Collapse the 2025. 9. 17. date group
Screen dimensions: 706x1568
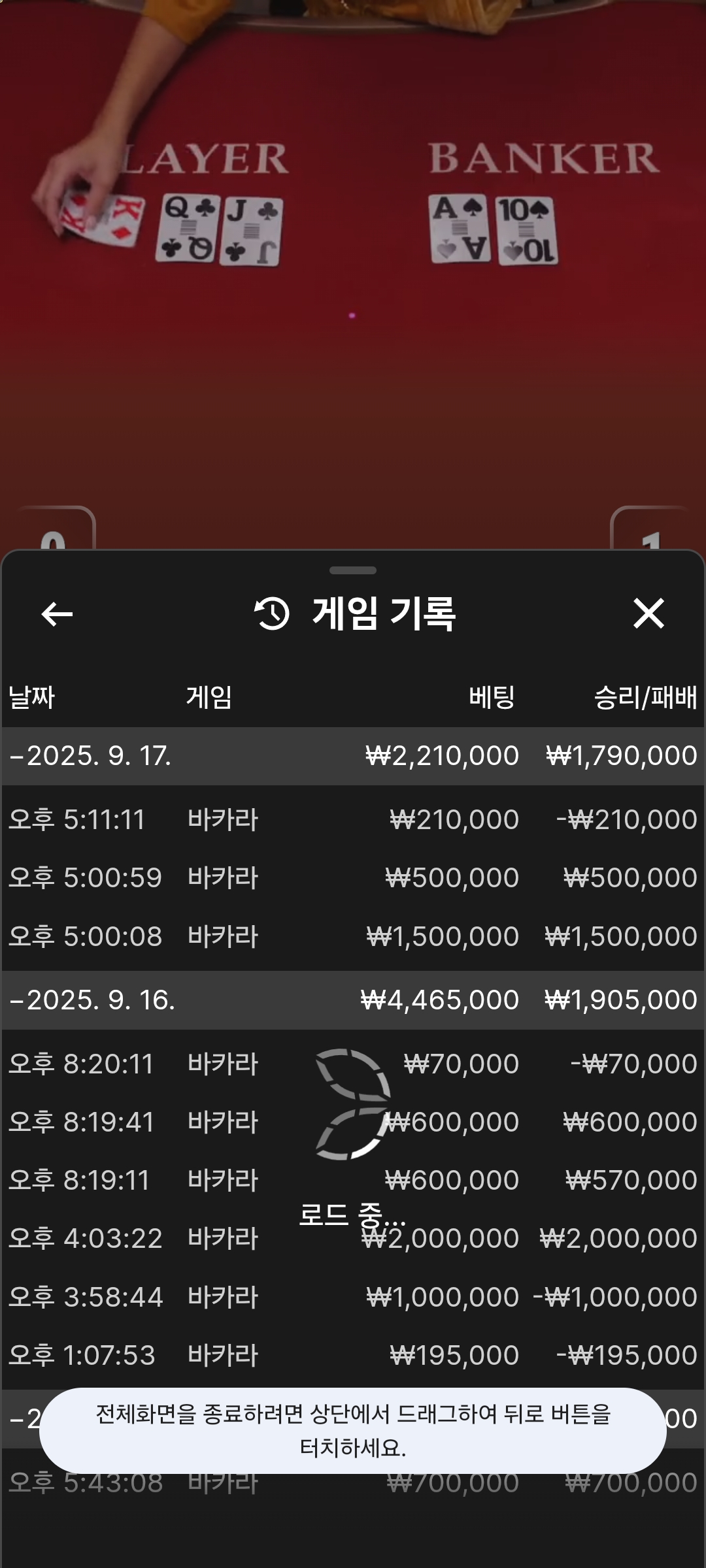tap(92, 756)
